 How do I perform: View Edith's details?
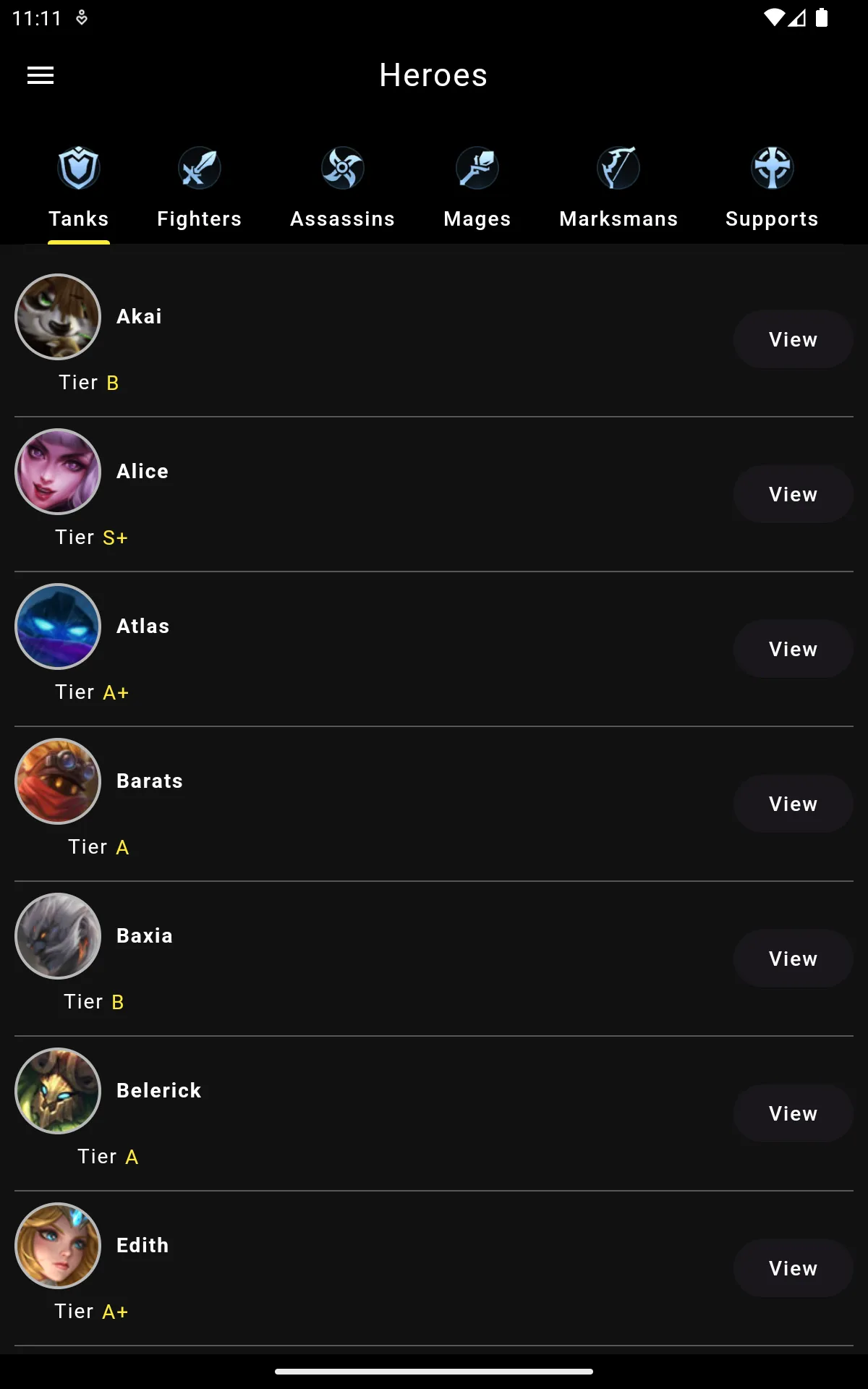[x=793, y=1268]
